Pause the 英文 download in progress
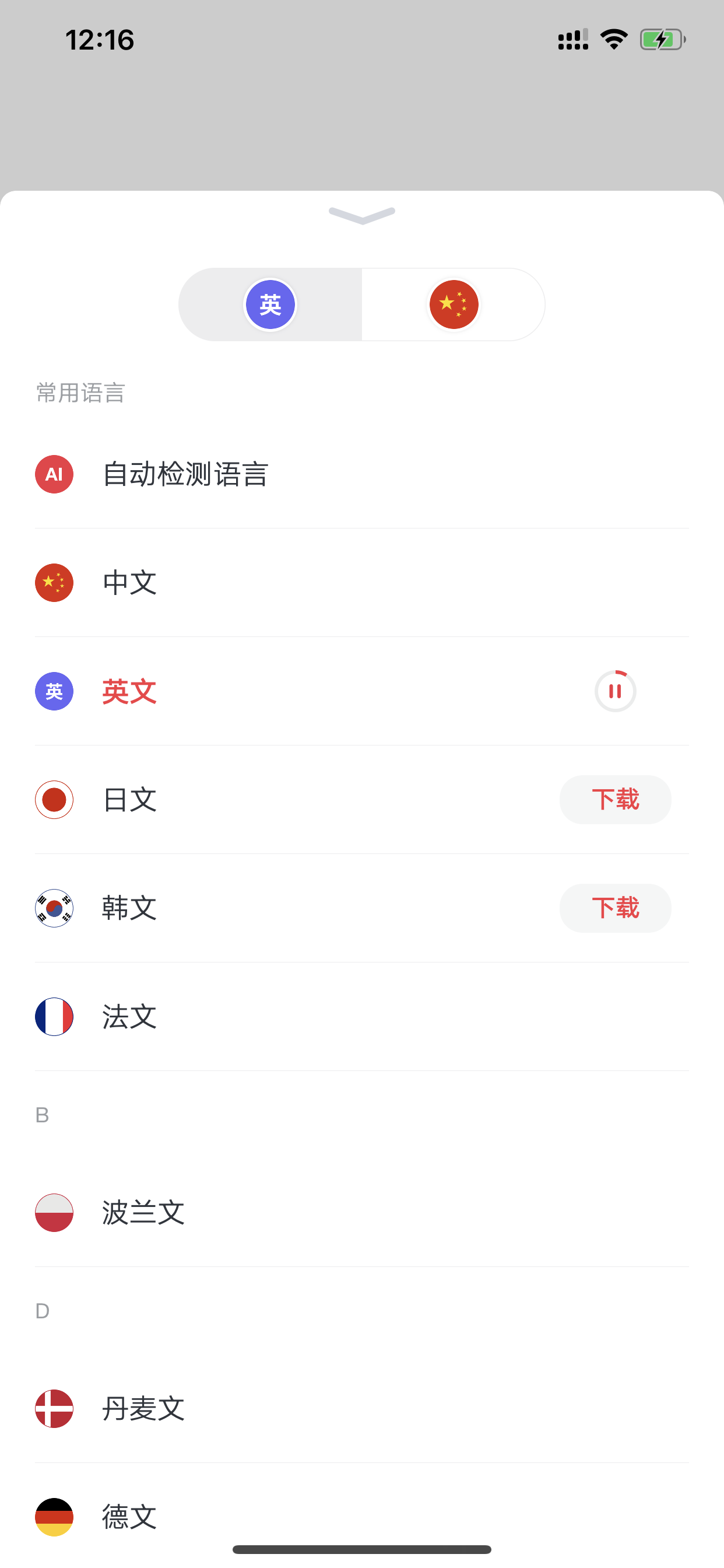The image size is (724, 1568). click(x=615, y=691)
